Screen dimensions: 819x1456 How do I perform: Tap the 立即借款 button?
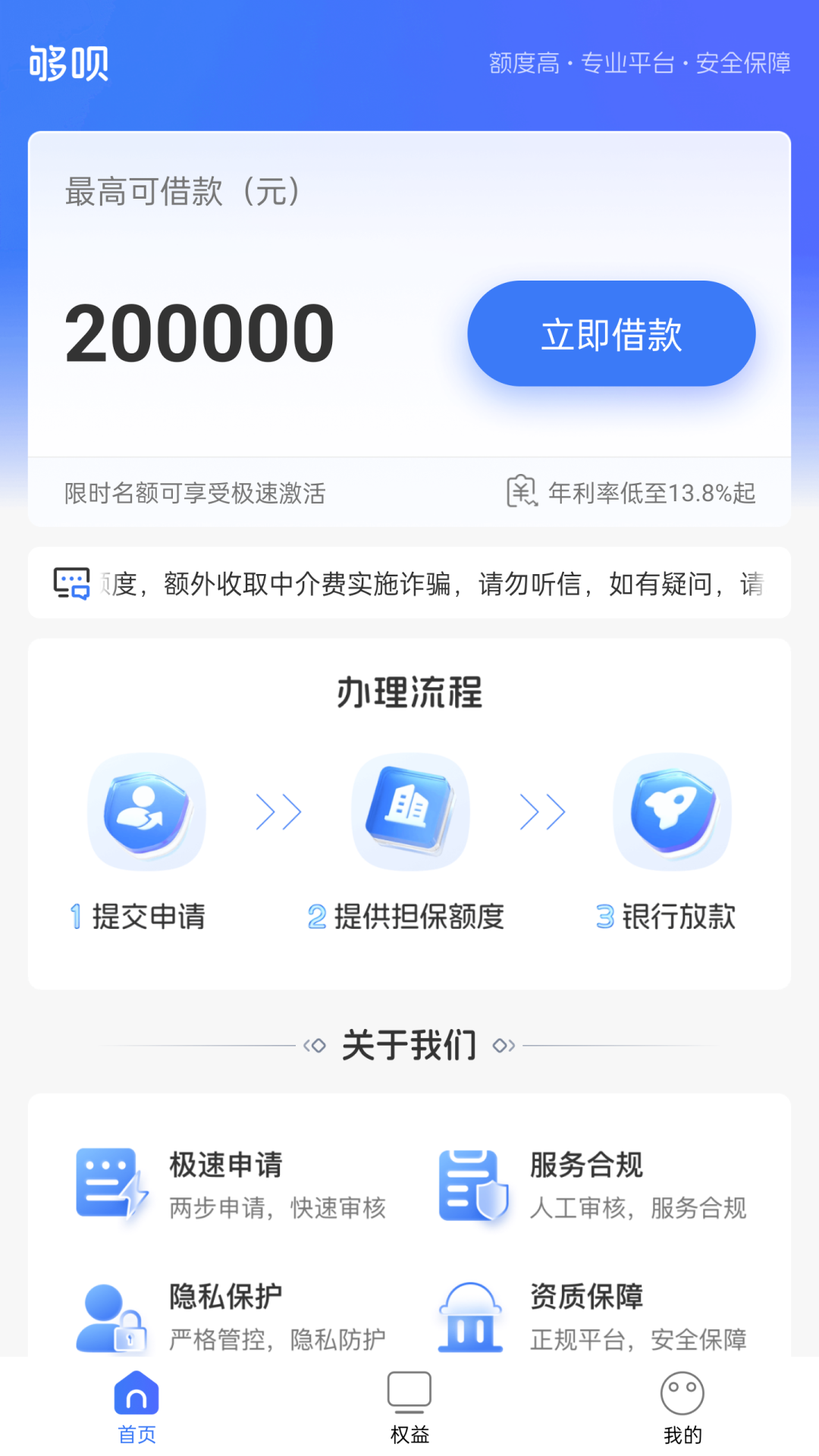coord(611,334)
